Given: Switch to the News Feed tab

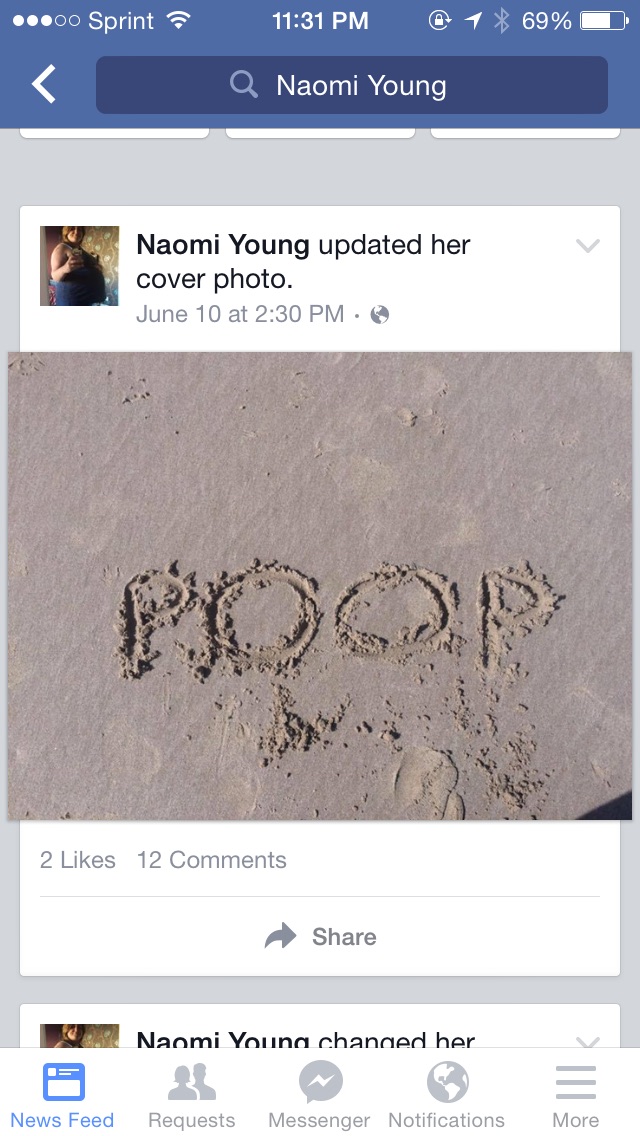Looking at the screenshot, I should coord(63,1094).
